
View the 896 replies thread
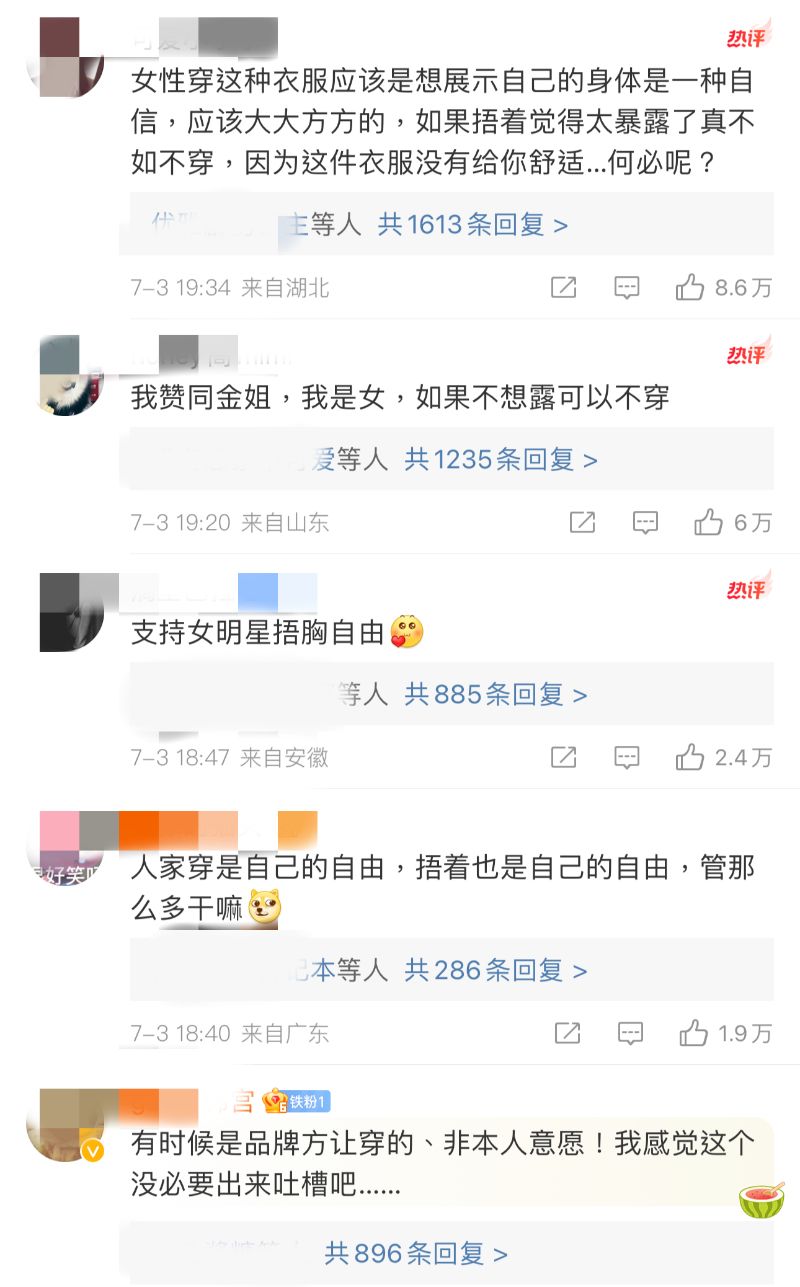click(416, 1253)
